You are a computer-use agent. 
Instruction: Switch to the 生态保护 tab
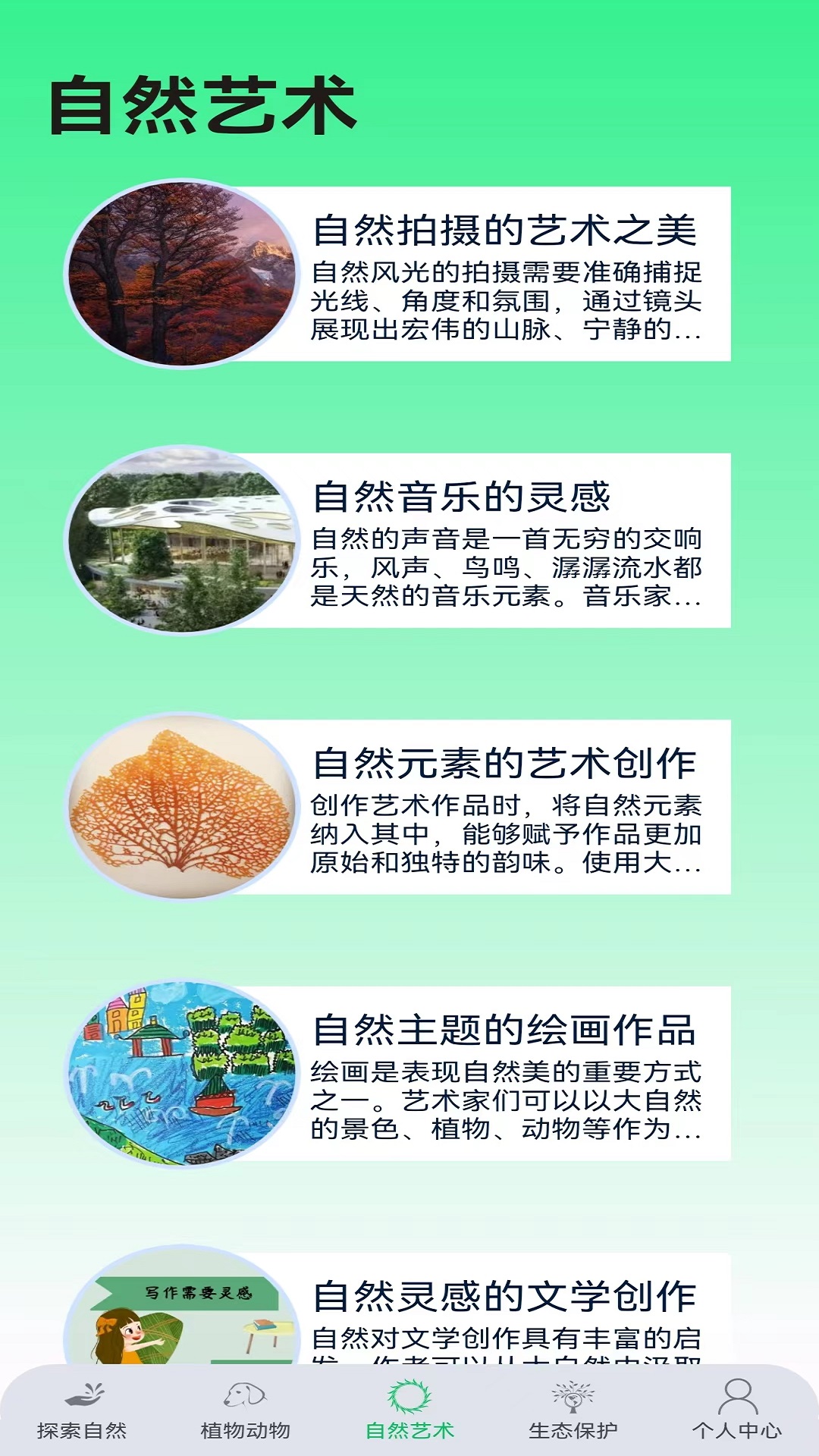[573, 1412]
